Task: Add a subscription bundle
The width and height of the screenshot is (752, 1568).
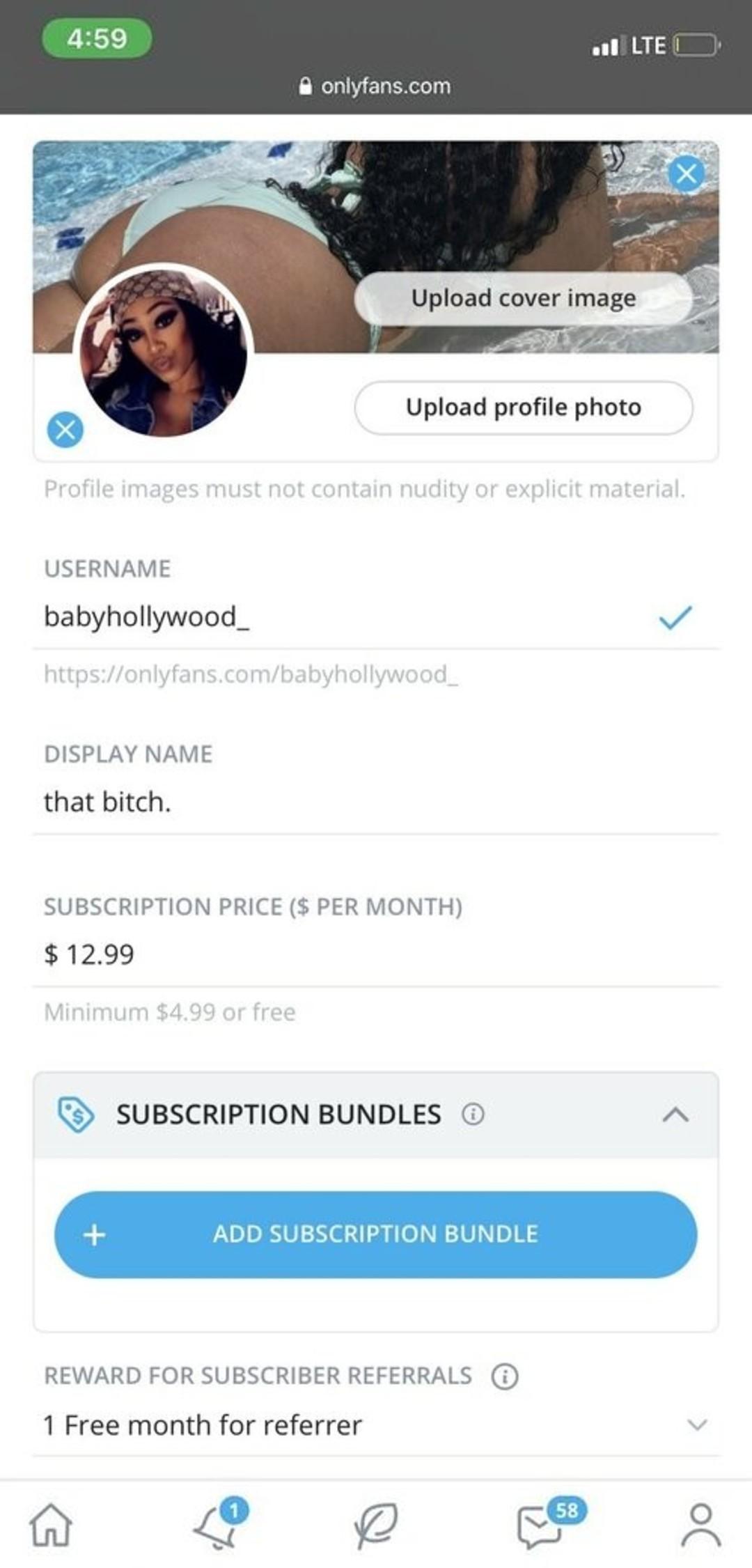Action: pyautogui.click(x=375, y=1234)
